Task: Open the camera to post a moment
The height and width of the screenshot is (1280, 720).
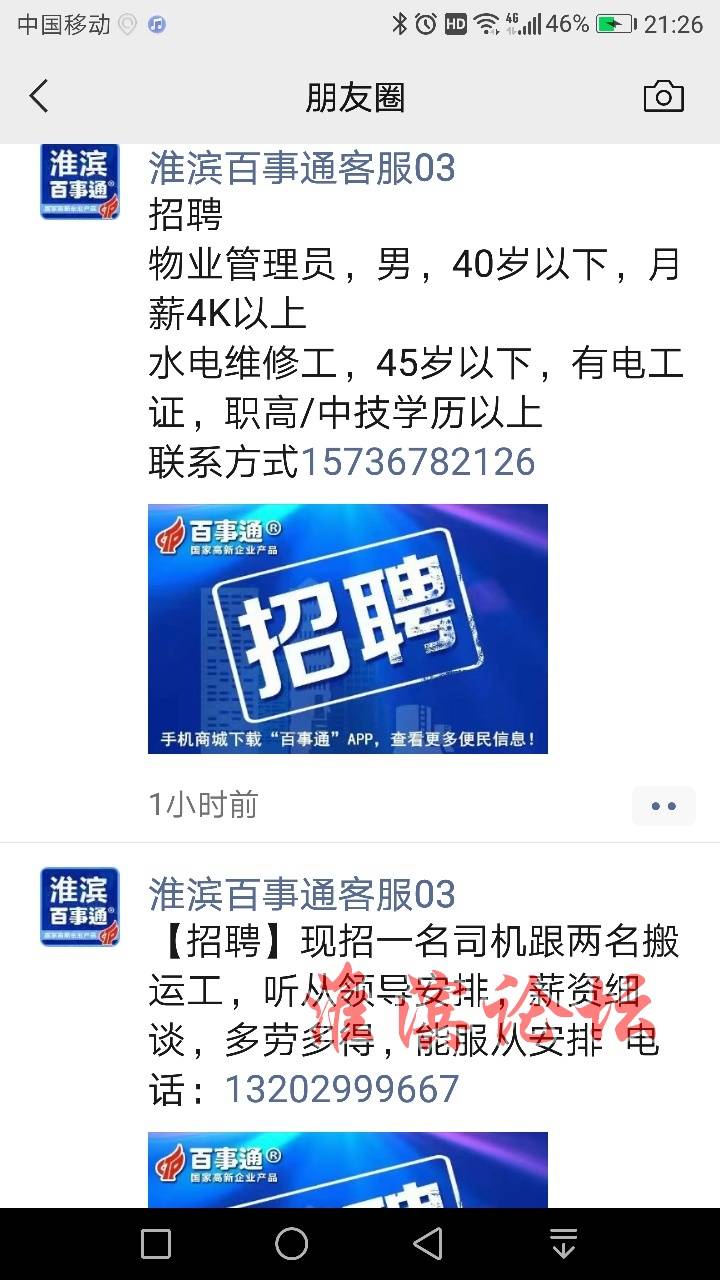Action: 663,97
